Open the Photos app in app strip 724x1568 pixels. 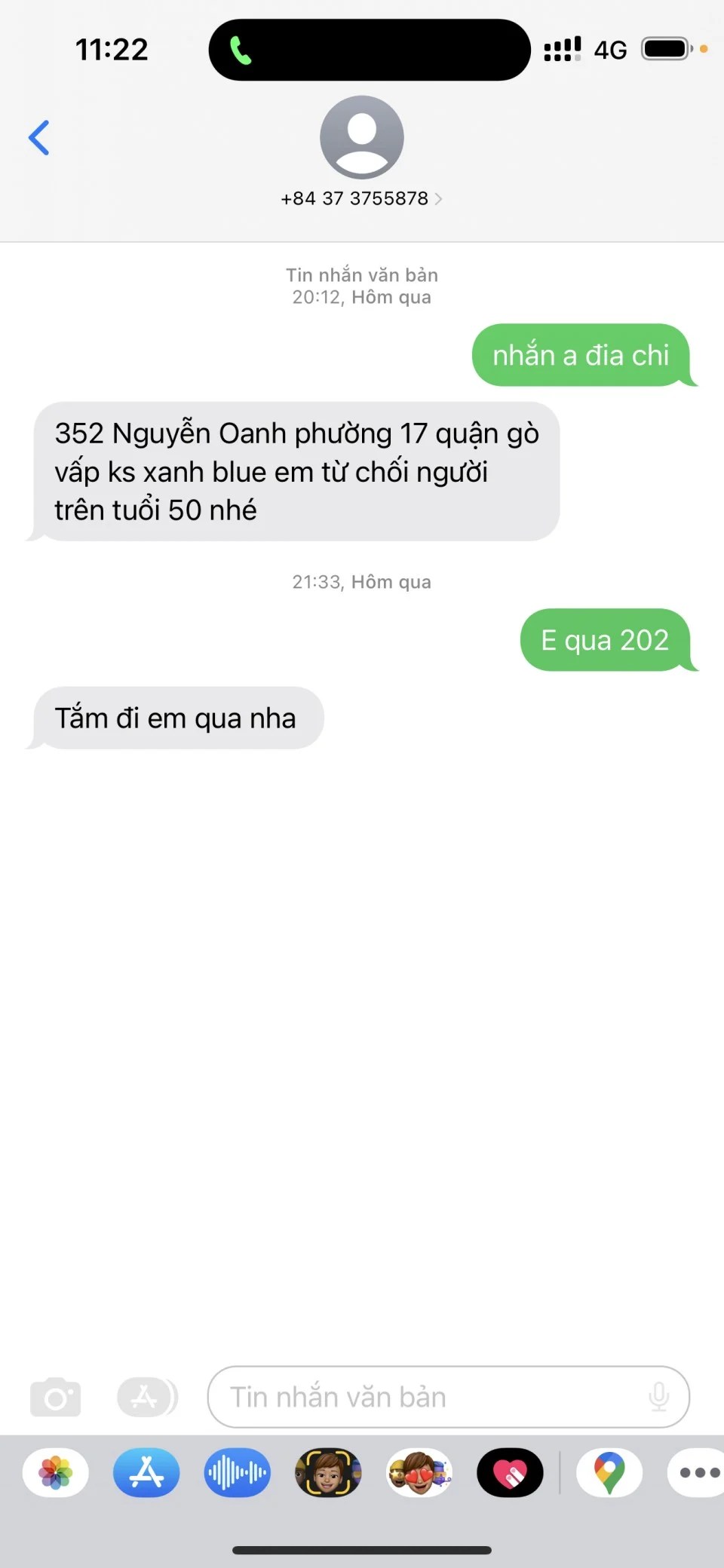point(56,1472)
